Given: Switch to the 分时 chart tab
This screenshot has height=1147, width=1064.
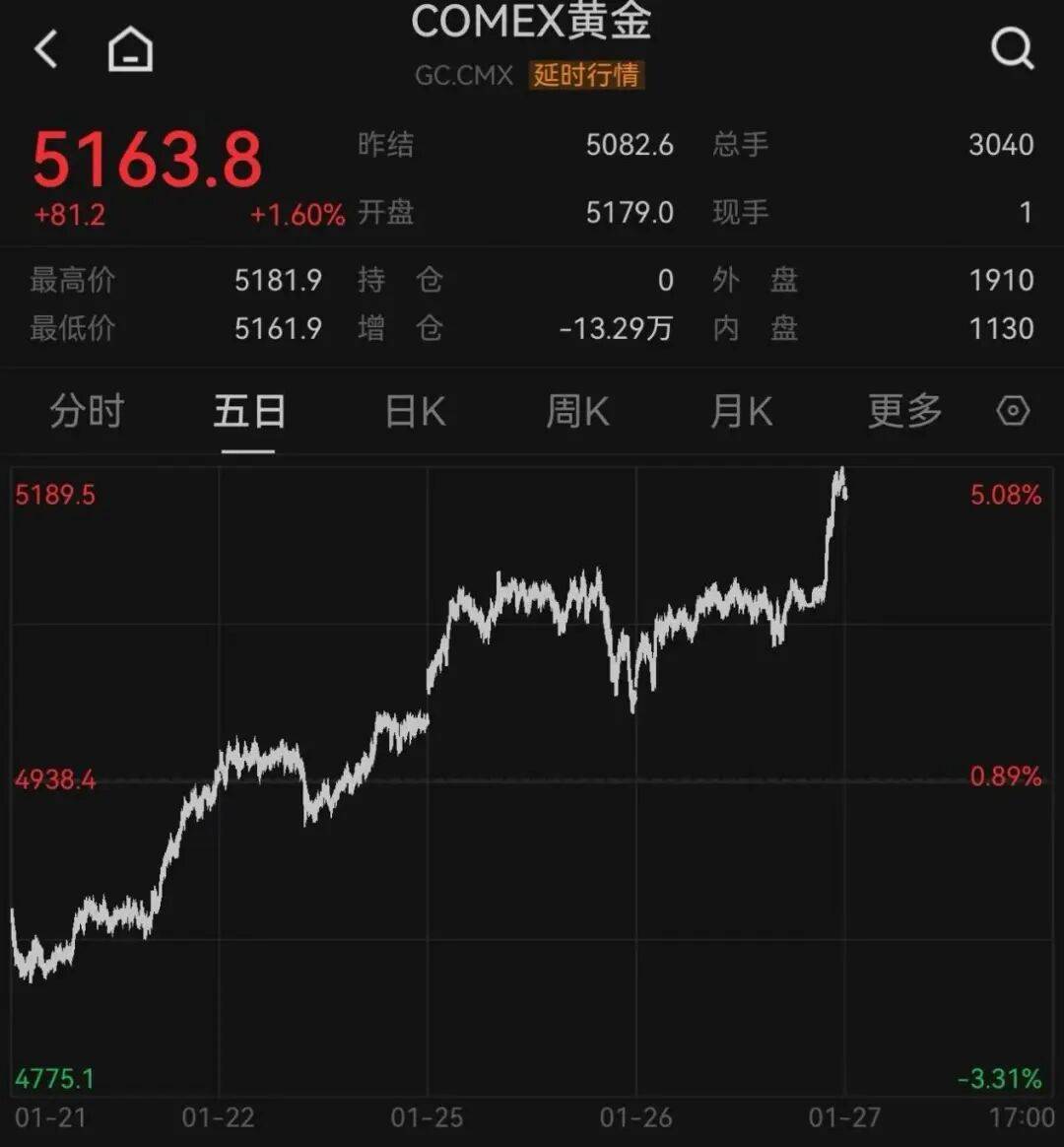Looking at the screenshot, I should click(87, 411).
